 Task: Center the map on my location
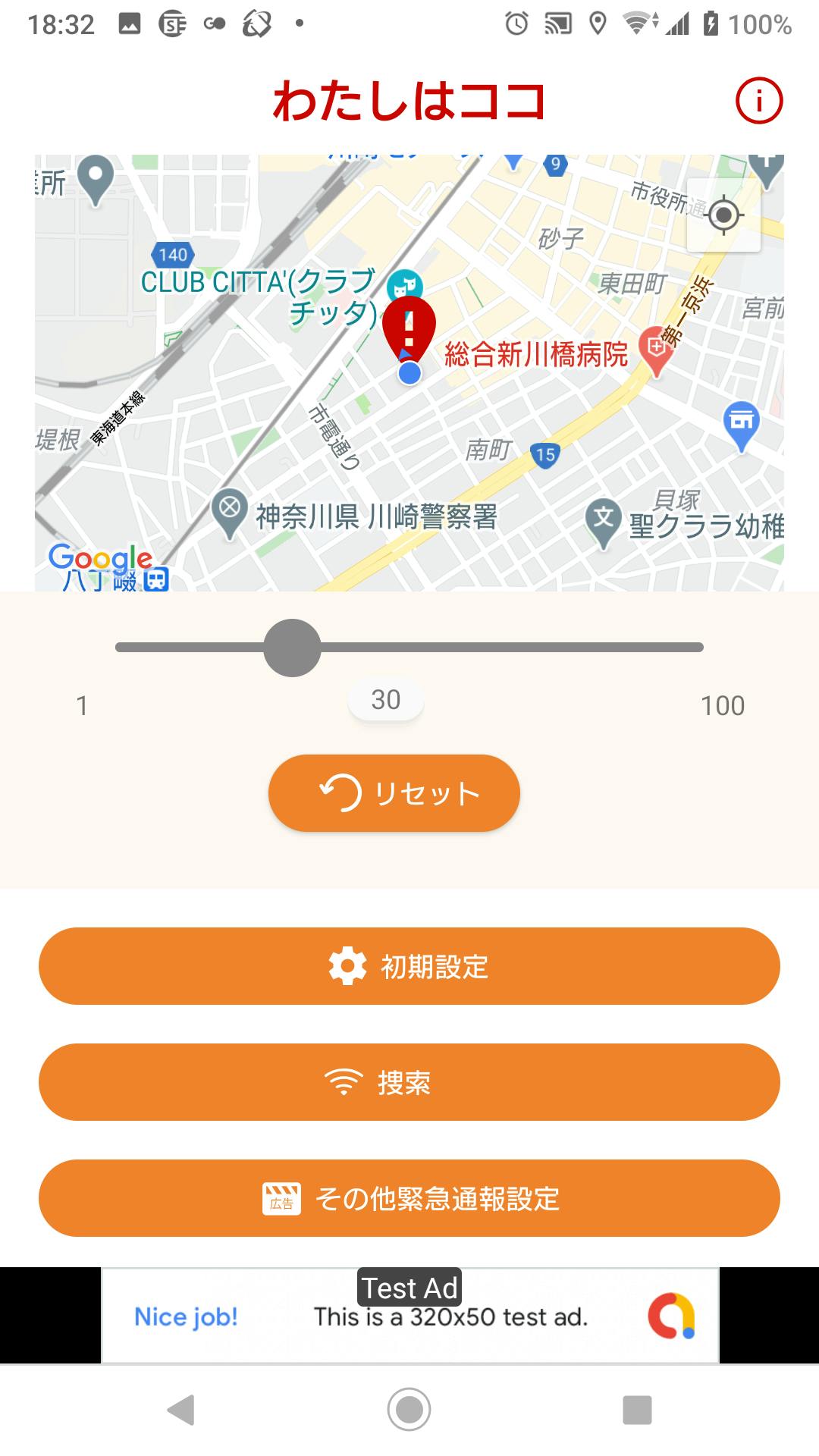tap(723, 215)
